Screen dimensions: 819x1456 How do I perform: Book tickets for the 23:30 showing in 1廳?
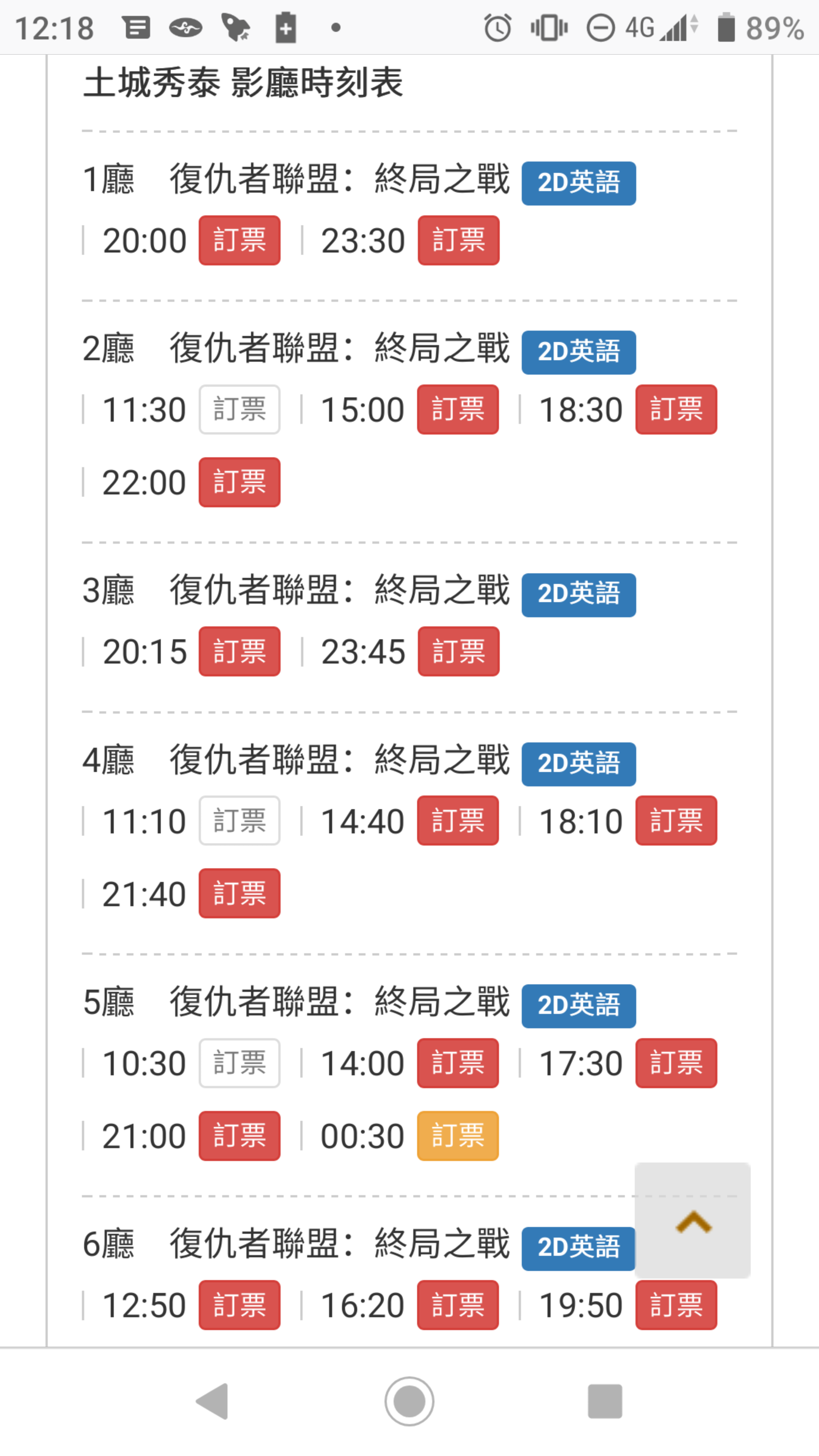click(x=458, y=240)
